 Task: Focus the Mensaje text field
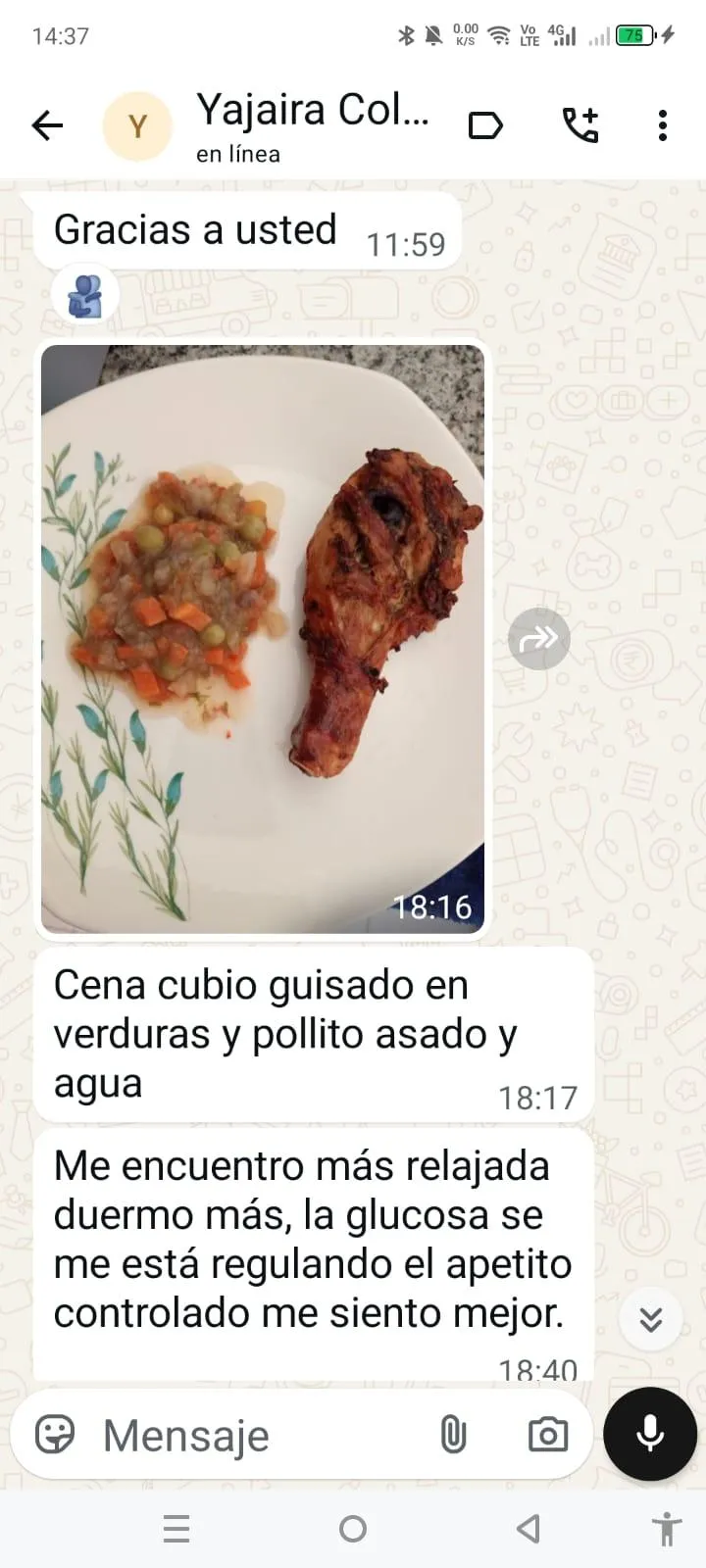click(255, 1436)
